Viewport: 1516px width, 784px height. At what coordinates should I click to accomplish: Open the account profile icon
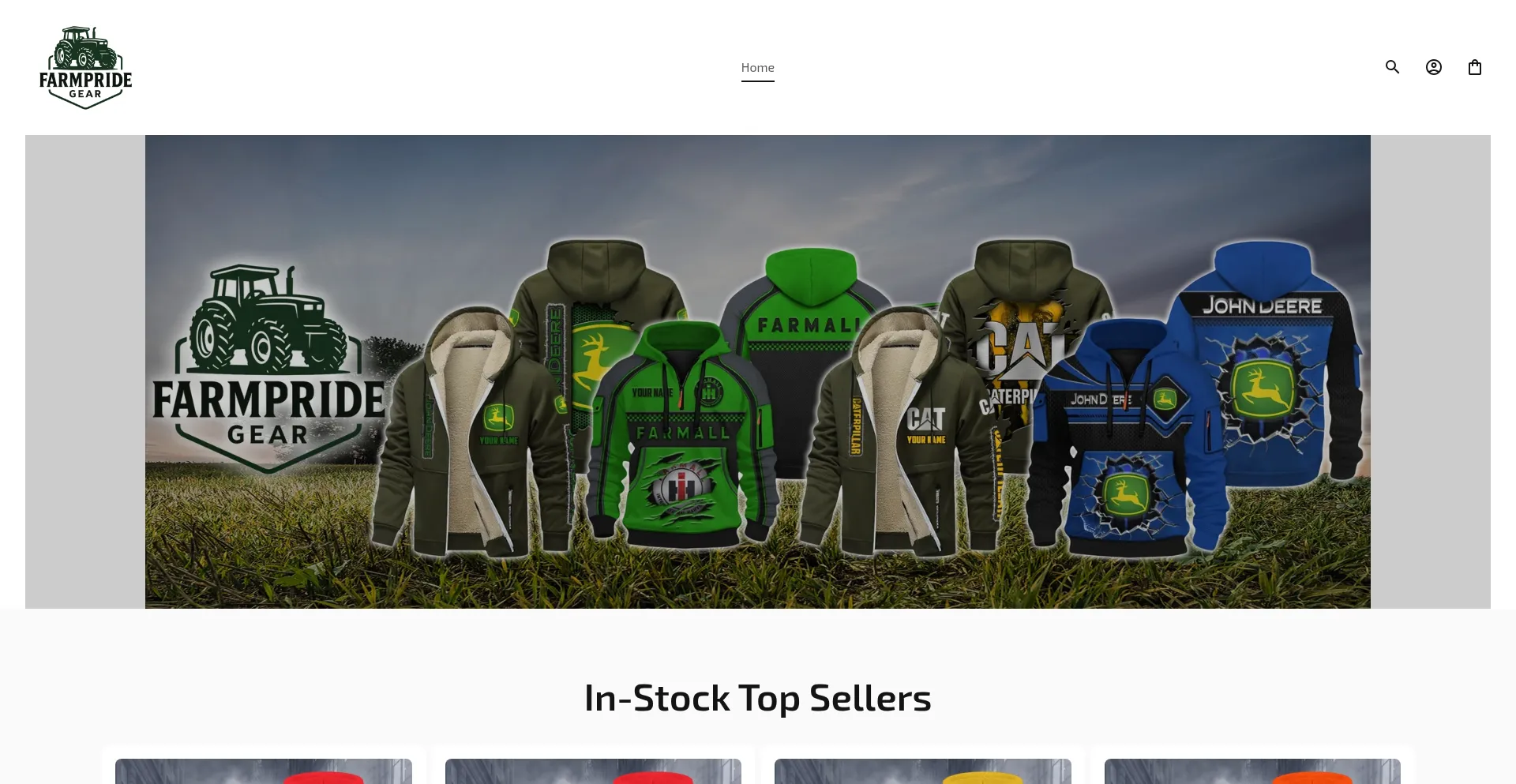(1433, 67)
